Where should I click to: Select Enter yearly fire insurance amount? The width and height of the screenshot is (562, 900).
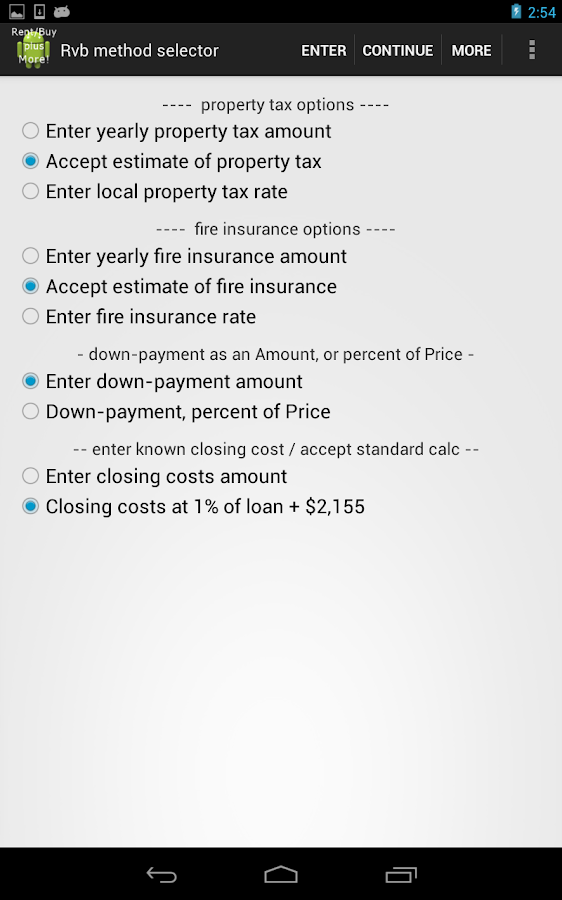(184, 256)
